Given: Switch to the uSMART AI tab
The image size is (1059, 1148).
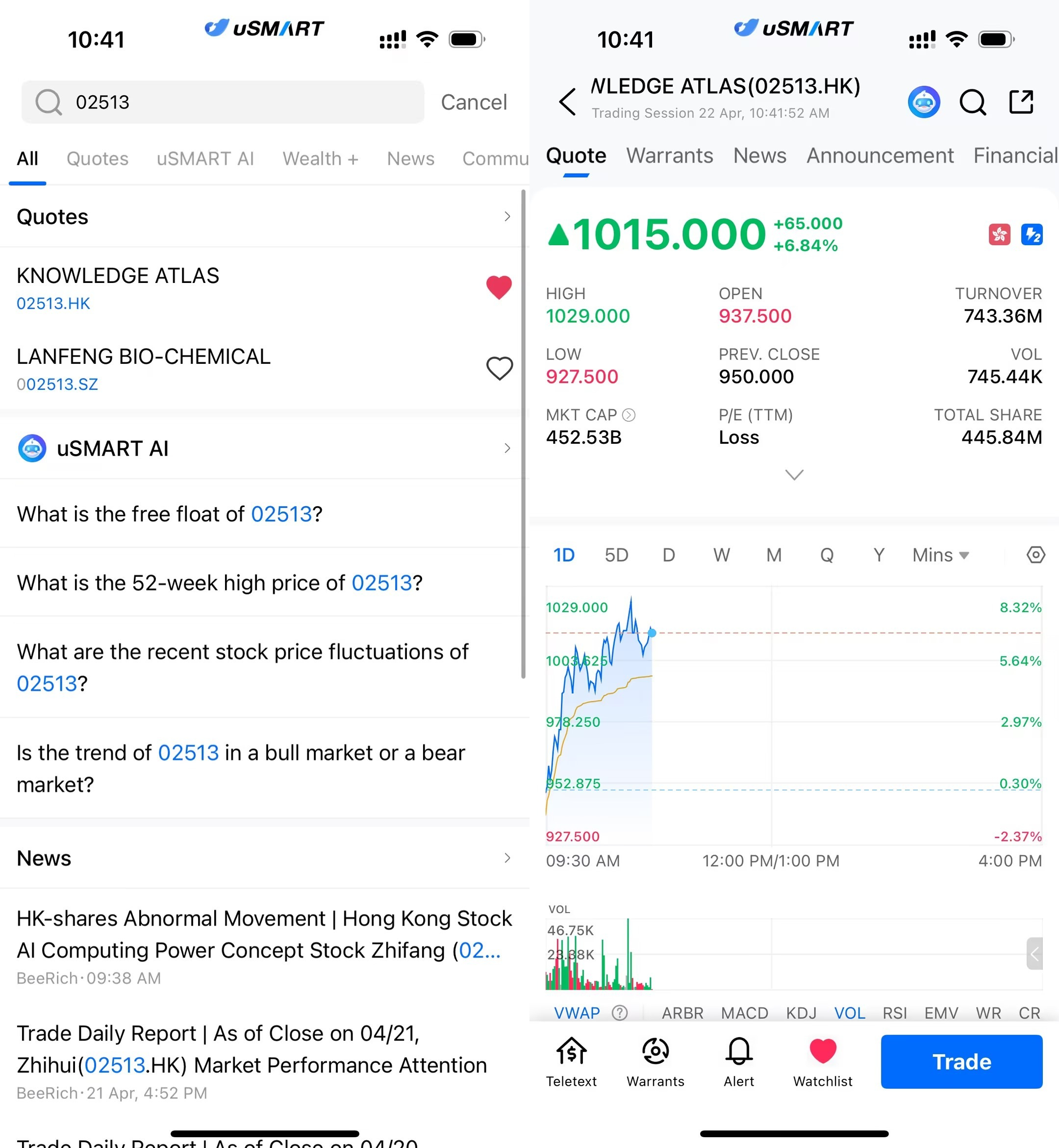Looking at the screenshot, I should [204, 158].
